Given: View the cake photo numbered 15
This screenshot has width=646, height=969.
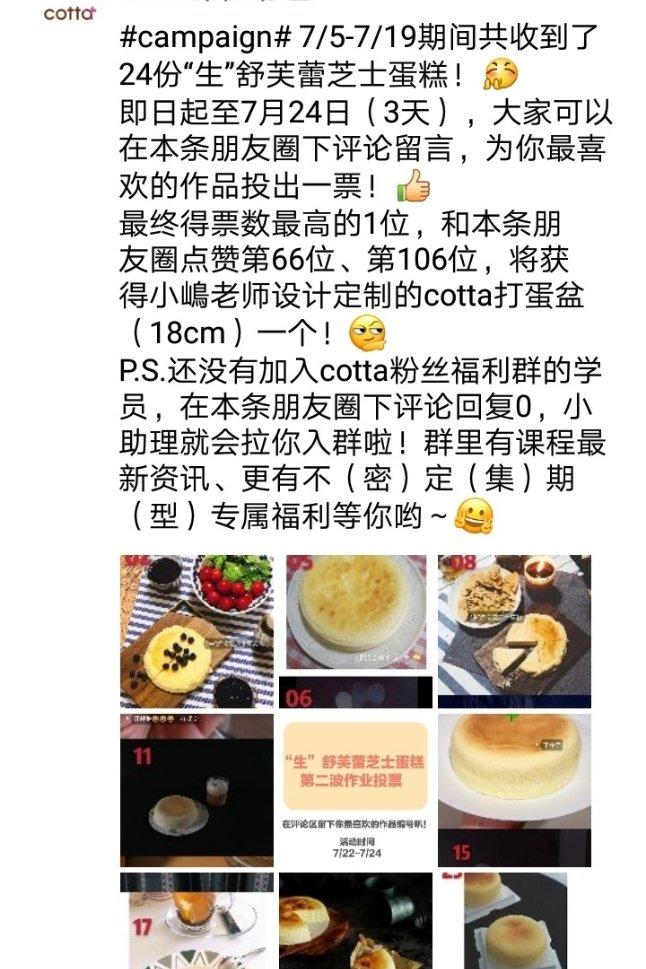Looking at the screenshot, I should click(514, 790).
